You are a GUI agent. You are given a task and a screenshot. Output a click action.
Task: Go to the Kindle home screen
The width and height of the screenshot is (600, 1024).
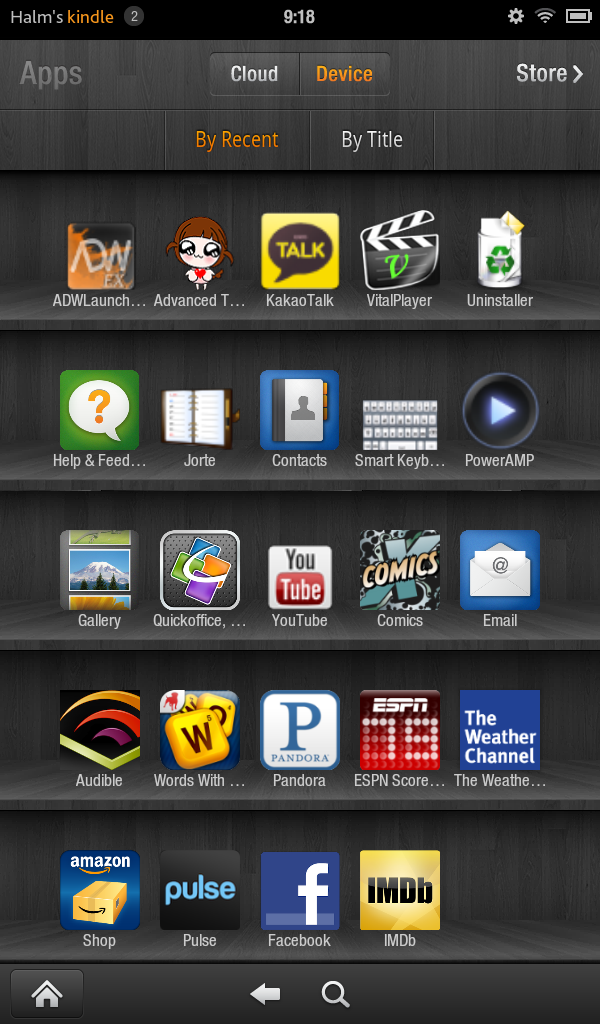pyautogui.click(x=46, y=993)
